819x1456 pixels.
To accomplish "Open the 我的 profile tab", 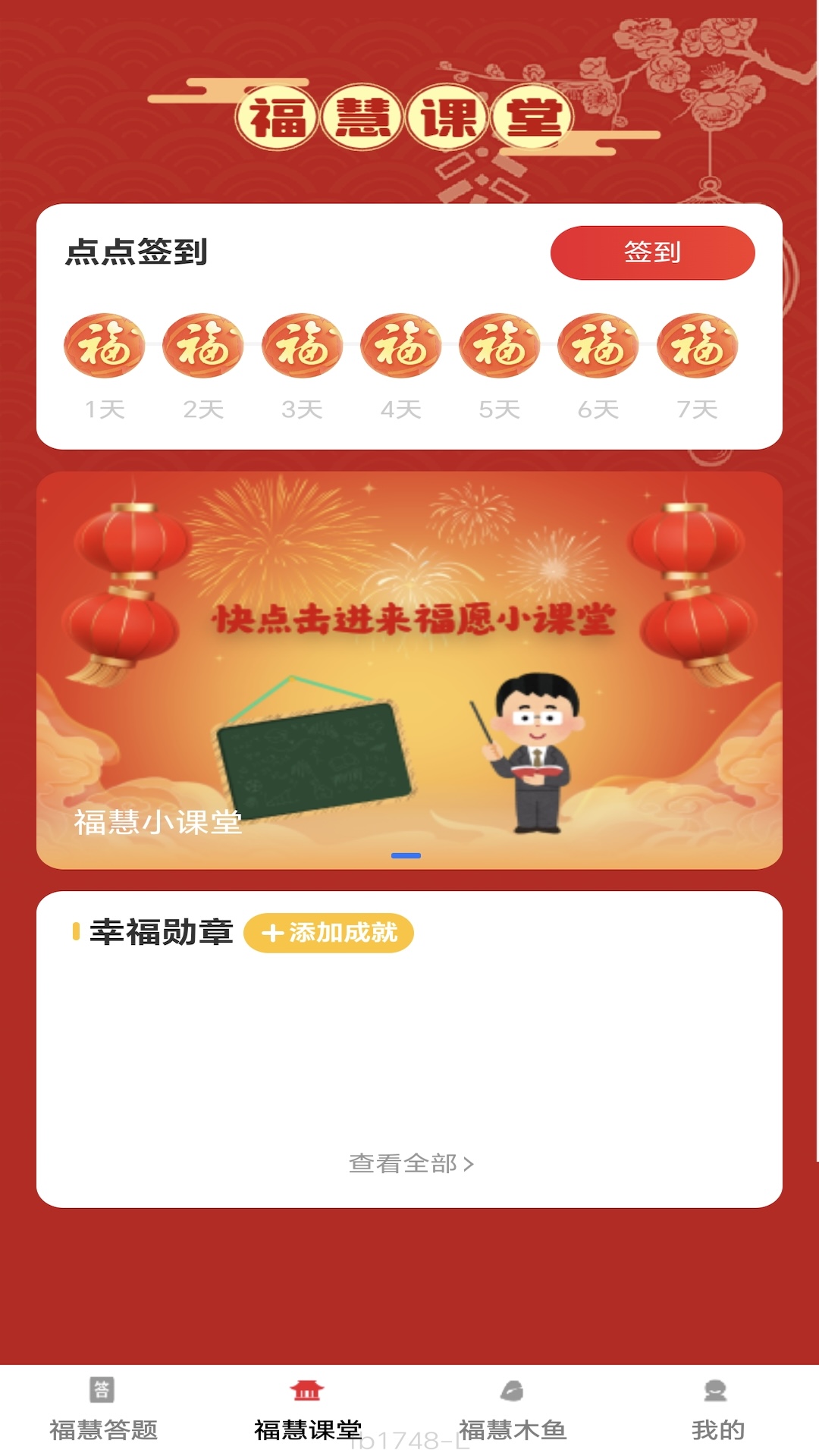I will pyautogui.click(x=717, y=1410).
